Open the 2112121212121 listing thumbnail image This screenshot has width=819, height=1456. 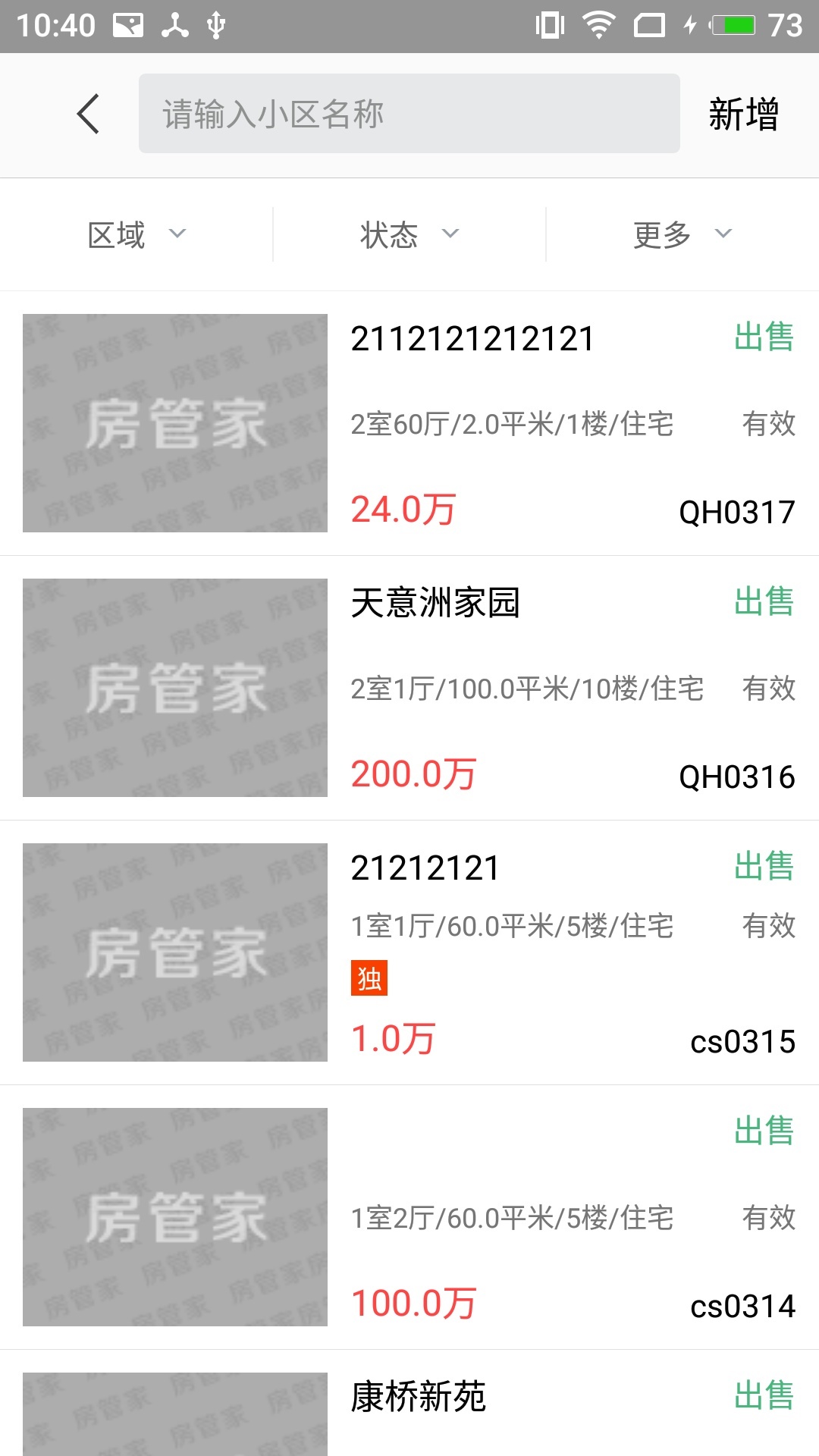click(174, 423)
